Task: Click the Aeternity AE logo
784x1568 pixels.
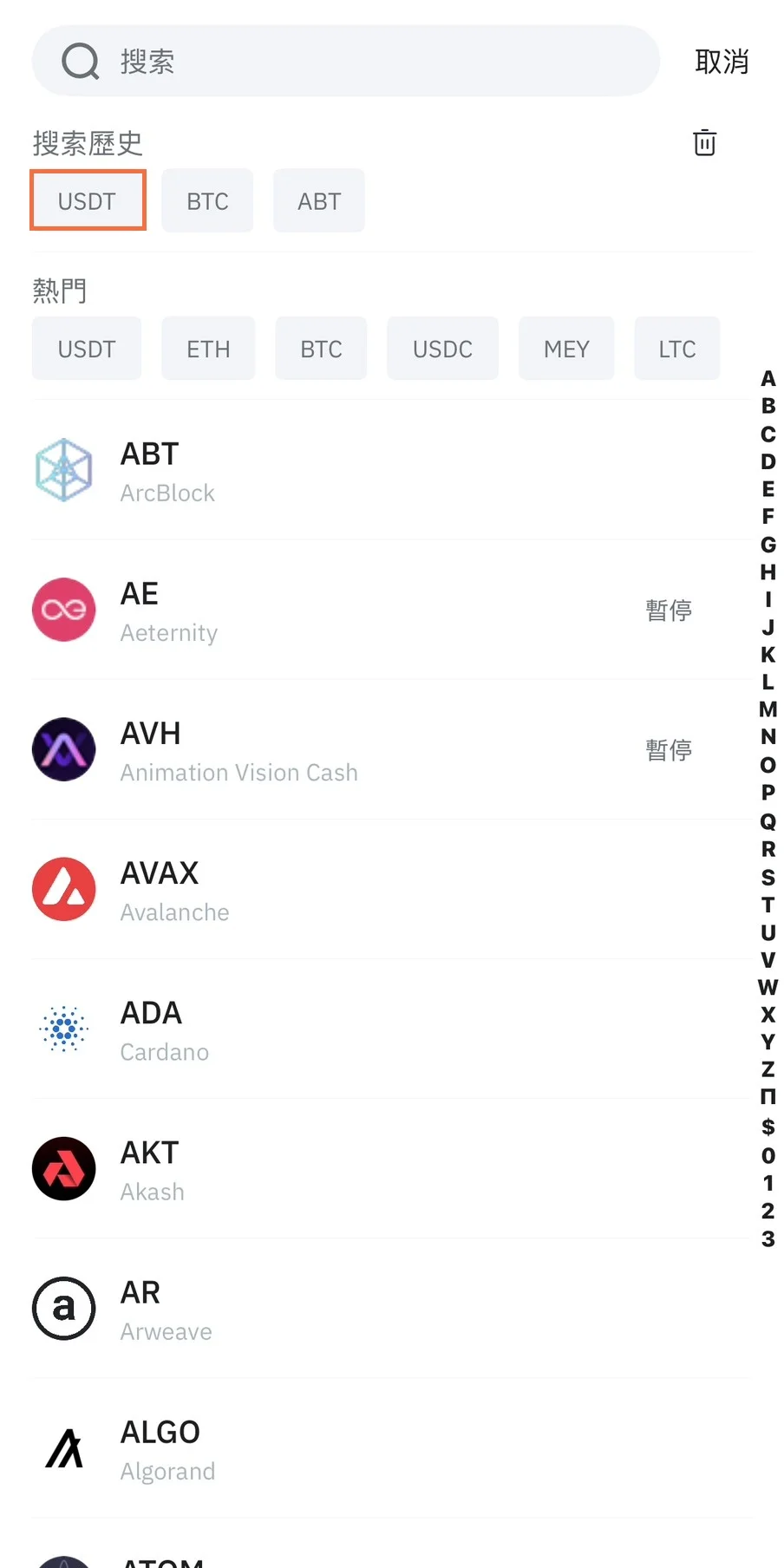Action: click(x=63, y=610)
